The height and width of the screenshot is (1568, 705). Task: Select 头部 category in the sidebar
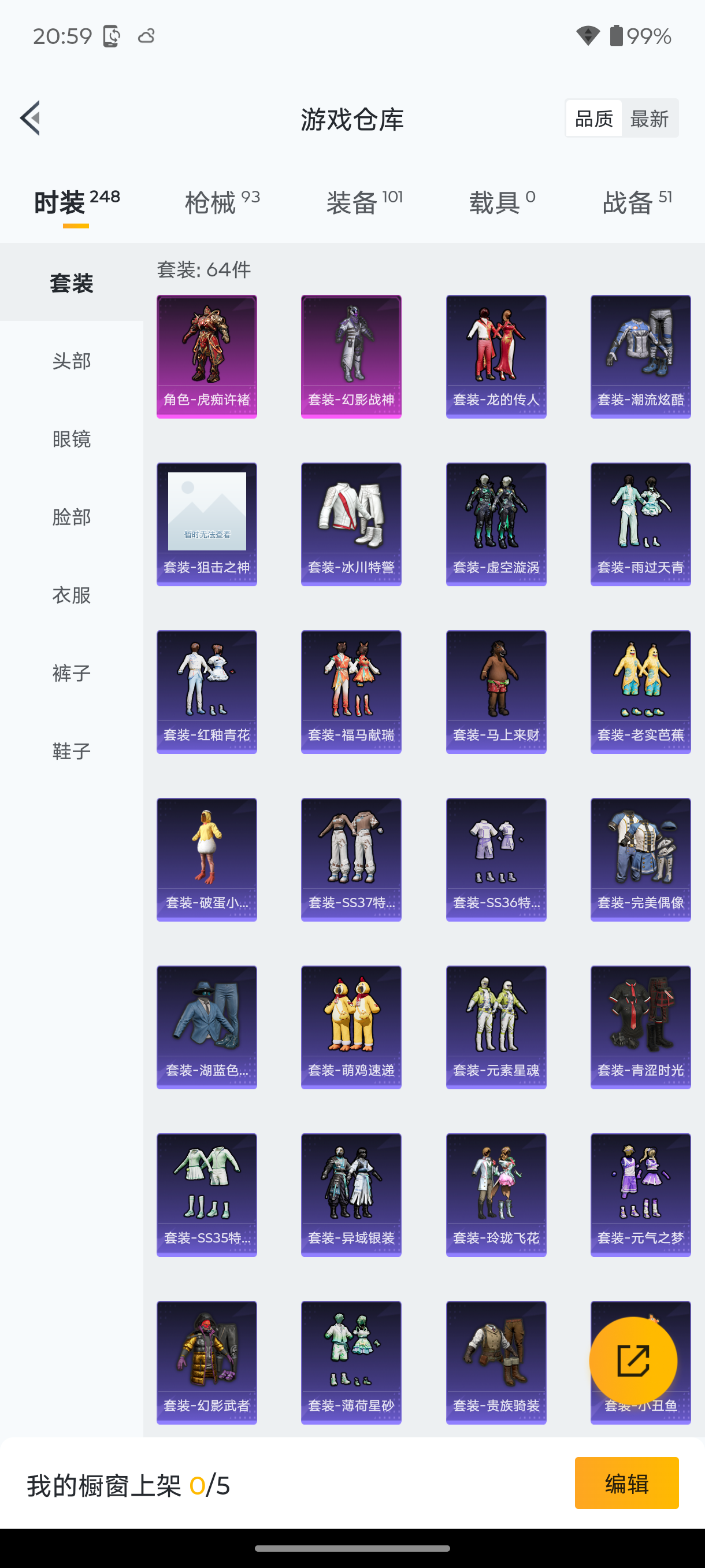[71, 361]
